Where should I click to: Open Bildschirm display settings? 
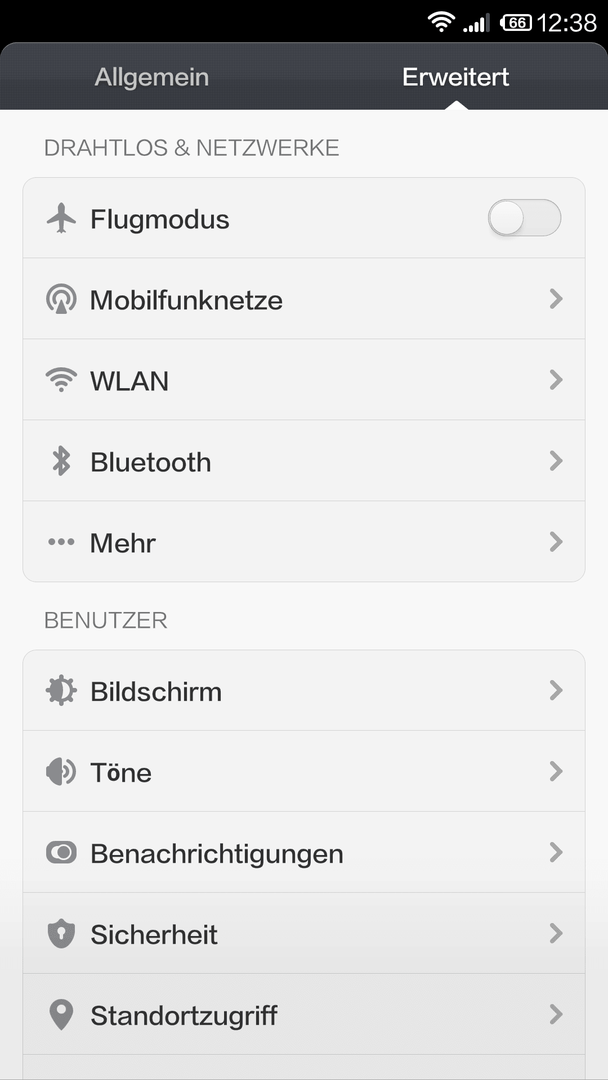tap(304, 691)
